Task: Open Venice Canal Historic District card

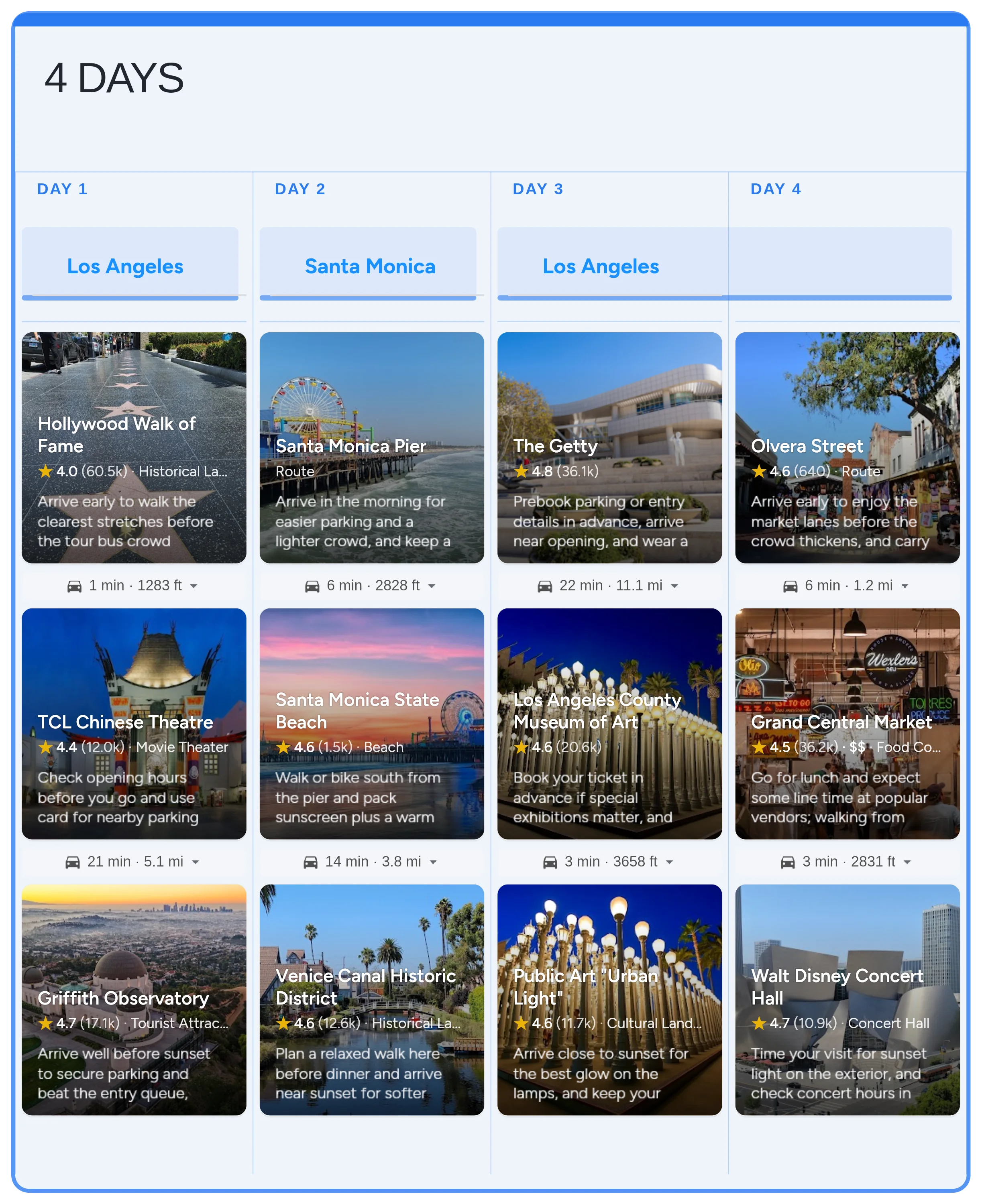Action: click(x=372, y=999)
